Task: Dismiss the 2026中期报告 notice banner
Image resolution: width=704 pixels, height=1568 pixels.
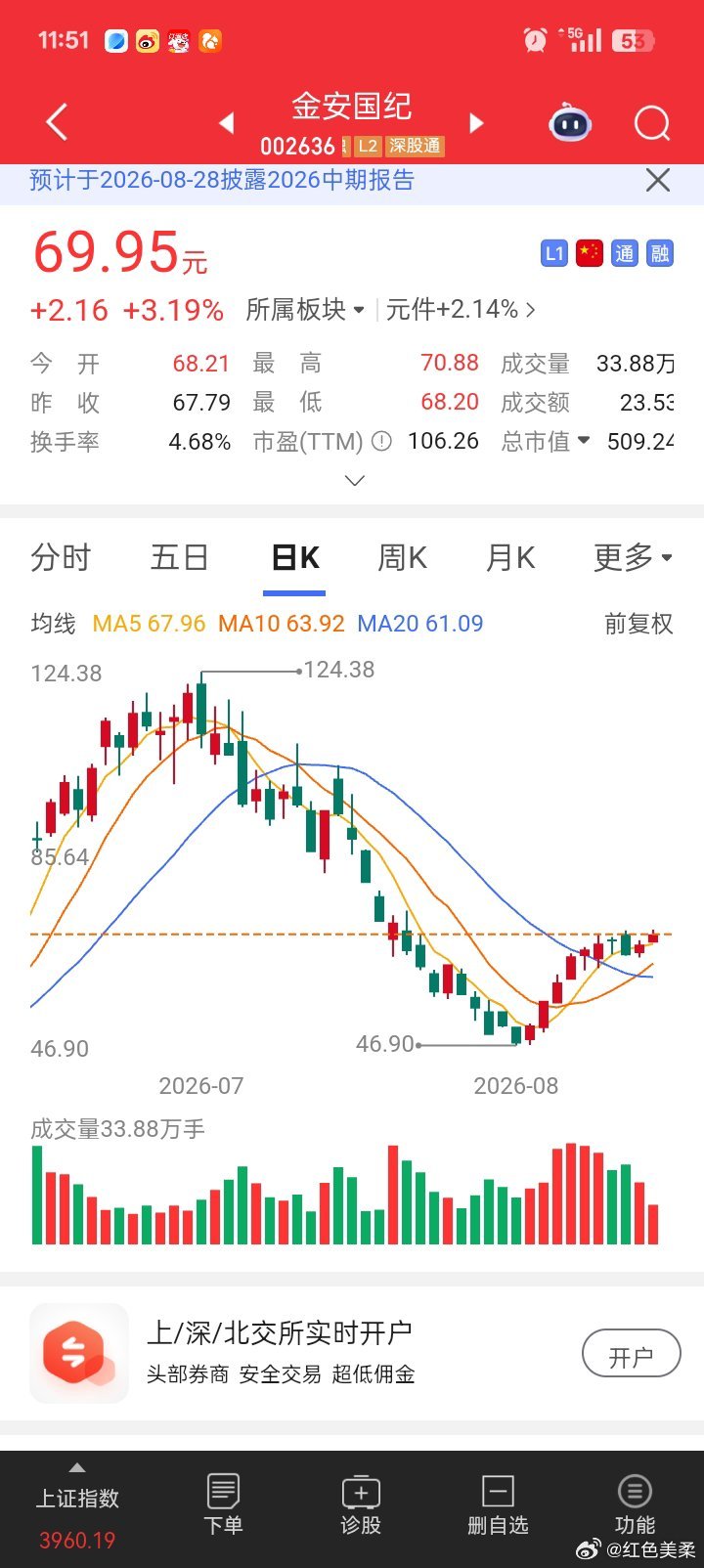Action: coord(658,180)
